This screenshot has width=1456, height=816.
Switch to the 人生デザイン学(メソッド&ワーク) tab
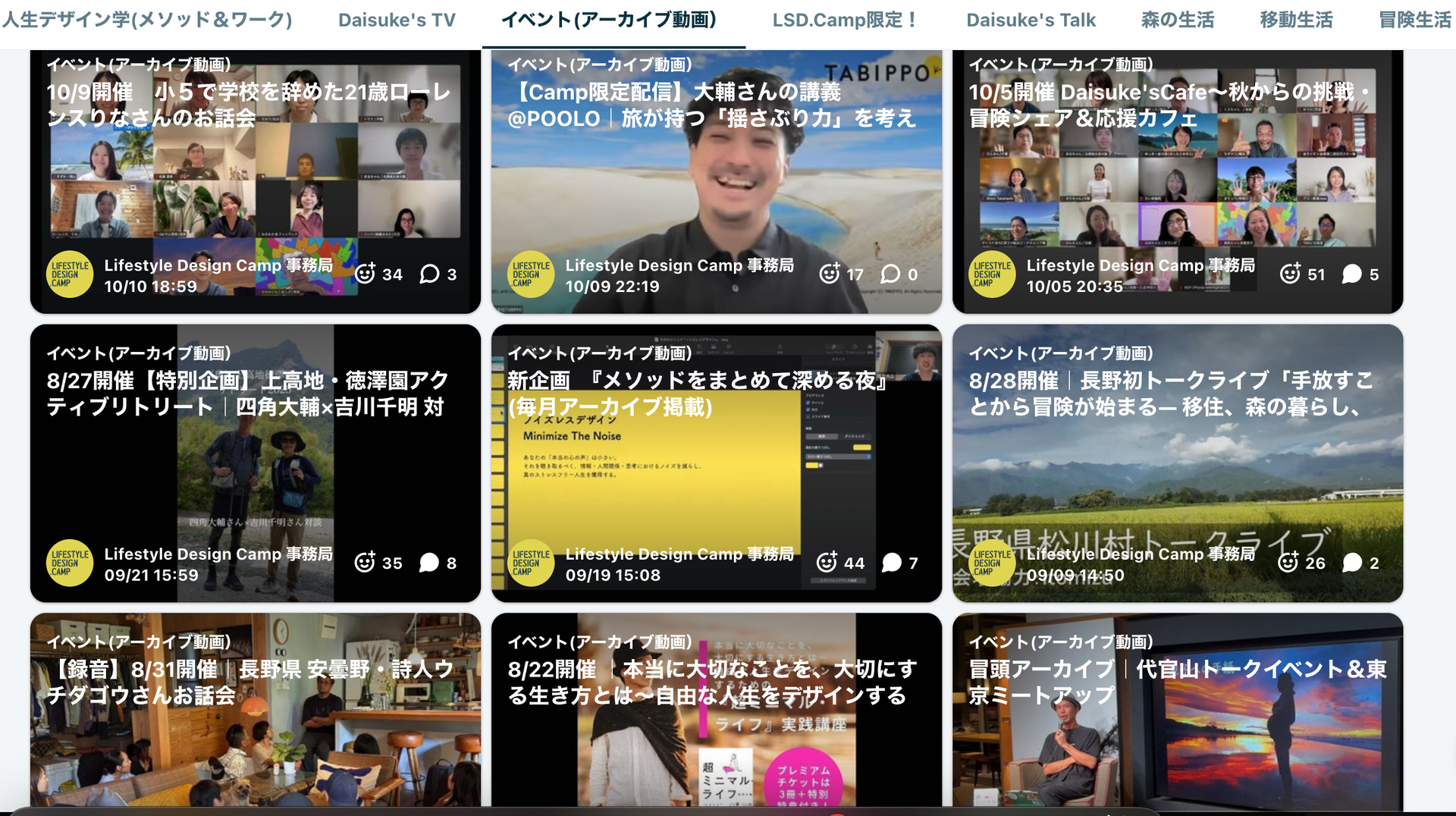coord(146,20)
